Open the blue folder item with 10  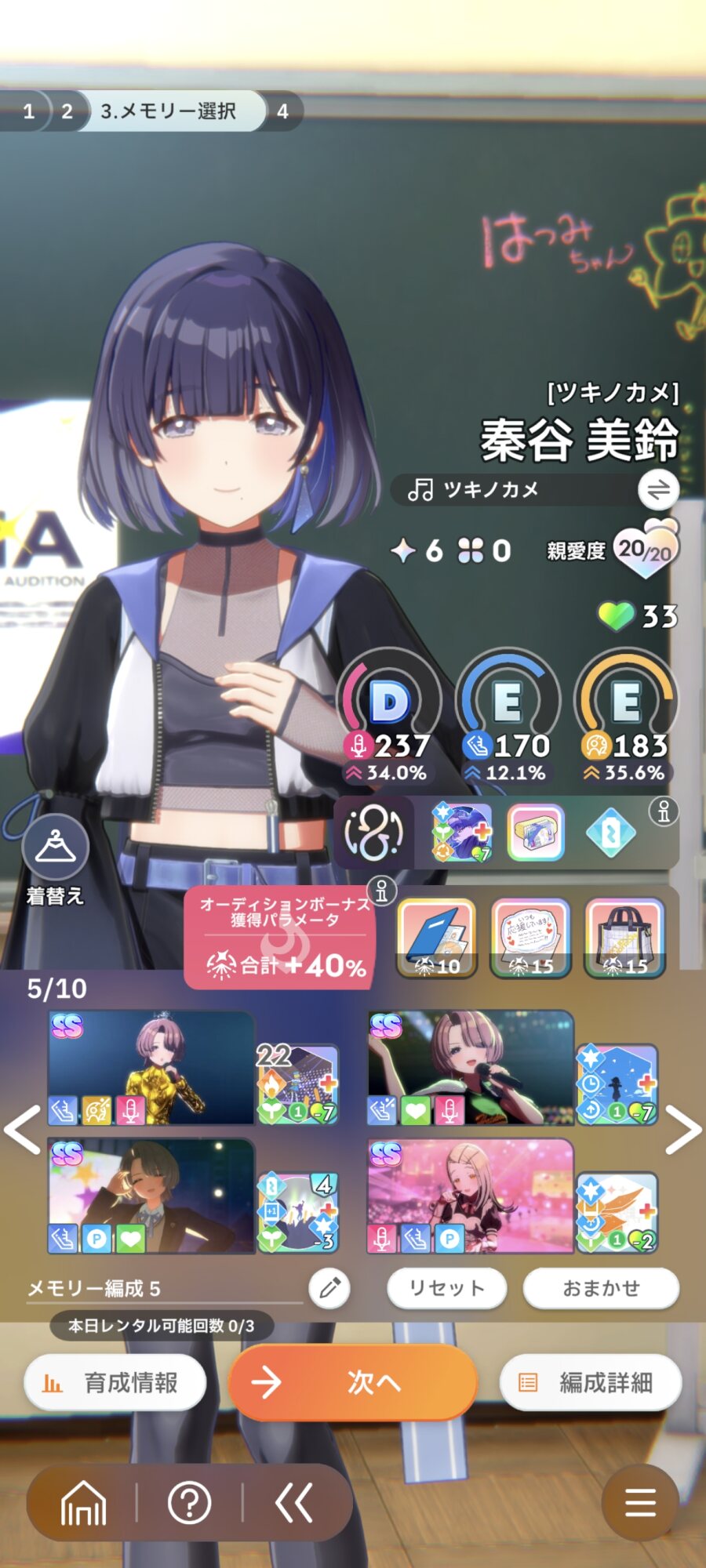[436, 938]
